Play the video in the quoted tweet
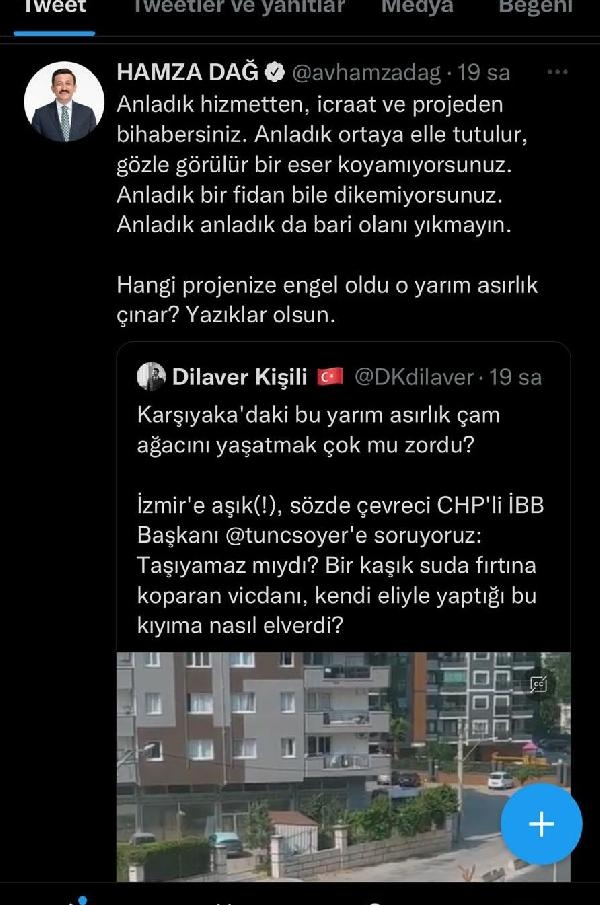This screenshot has height=905, width=600. pos(342,765)
